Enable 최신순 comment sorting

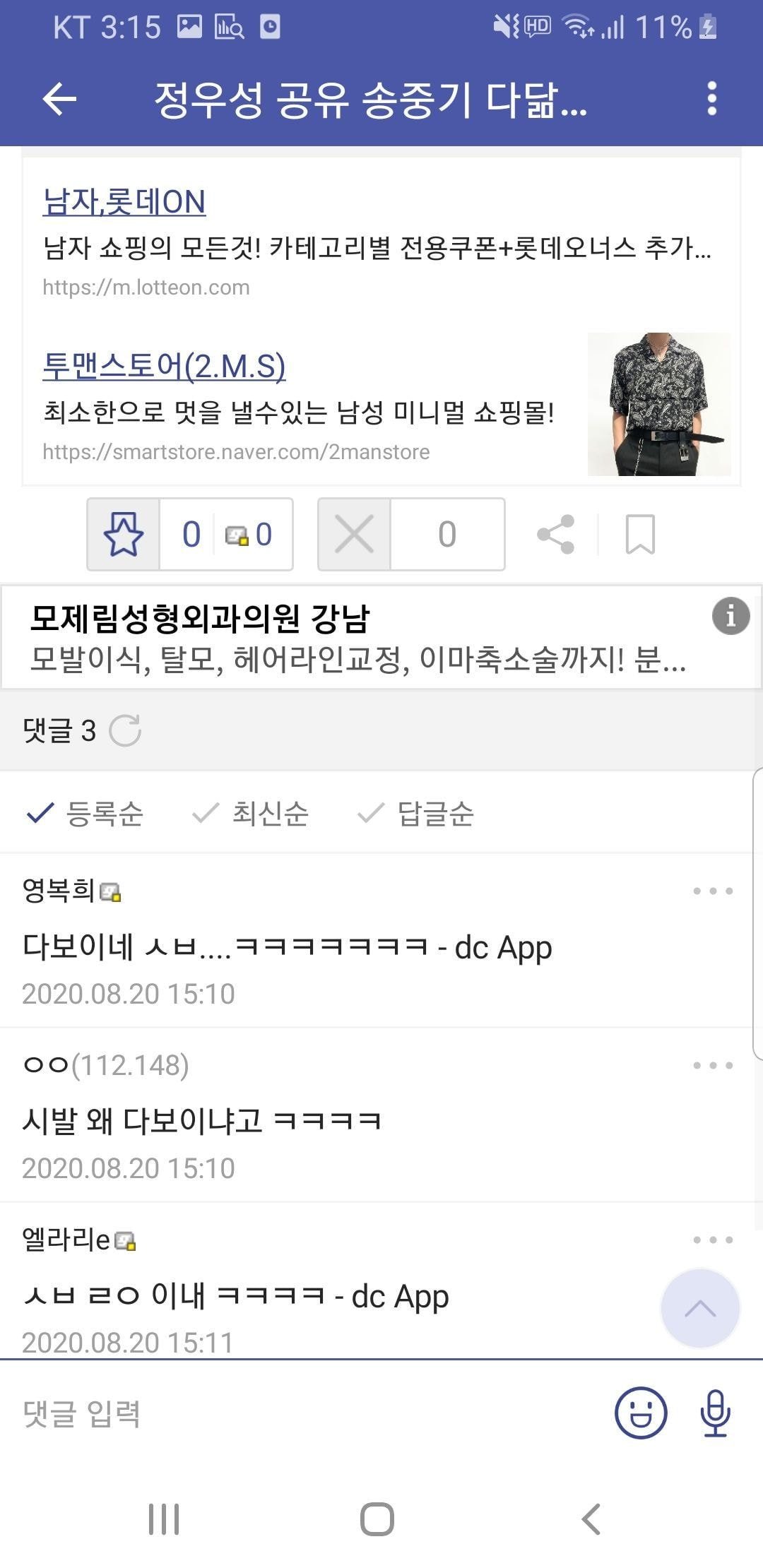(266, 814)
